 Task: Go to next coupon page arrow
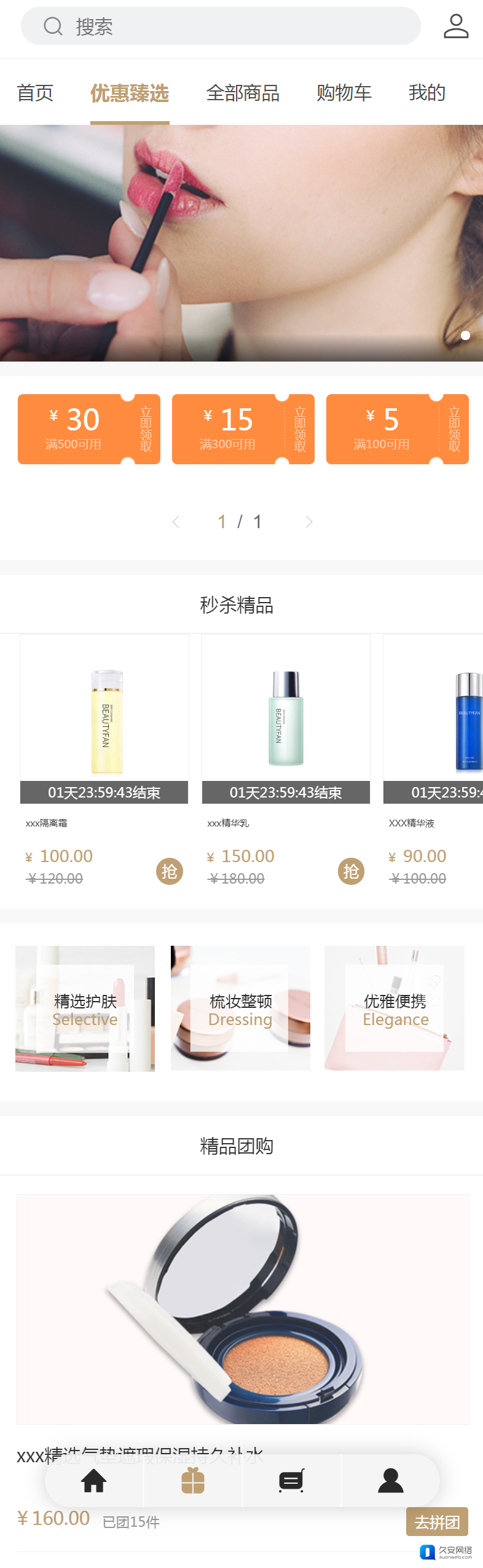tap(309, 522)
